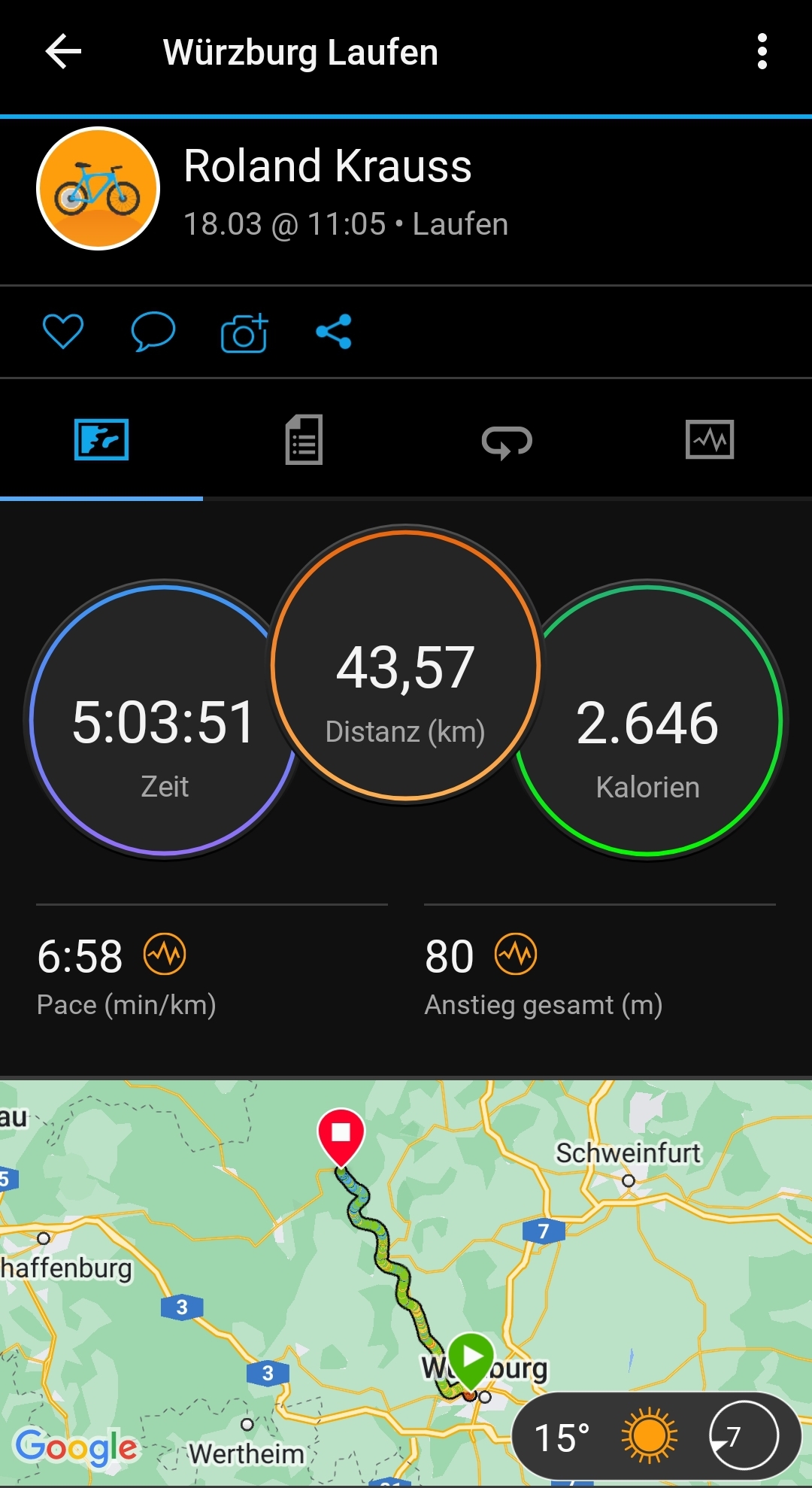Open the comment bubble
The height and width of the screenshot is (1488, 812).
coord(153,332)
